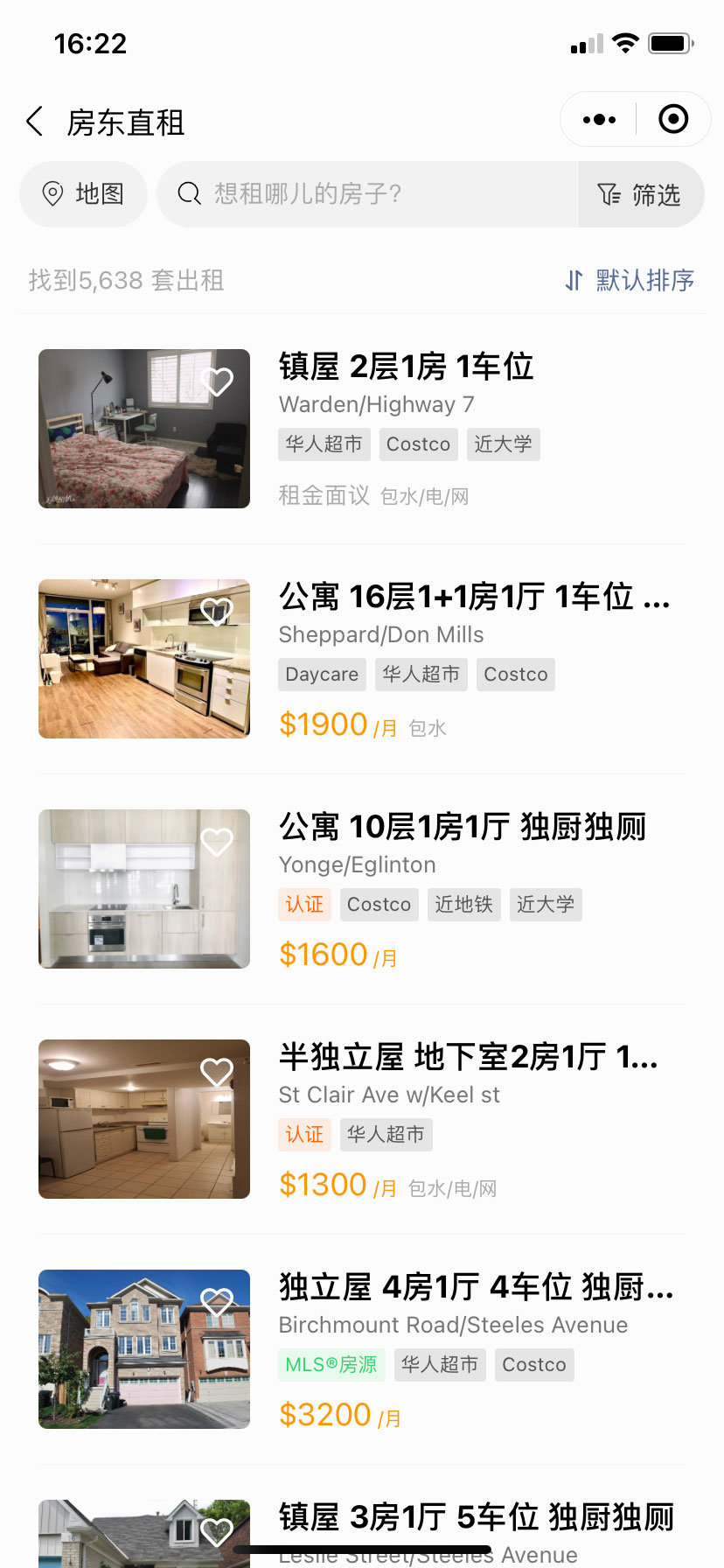
Task: Close the mini program with circle icon
Action: point(673,120)
